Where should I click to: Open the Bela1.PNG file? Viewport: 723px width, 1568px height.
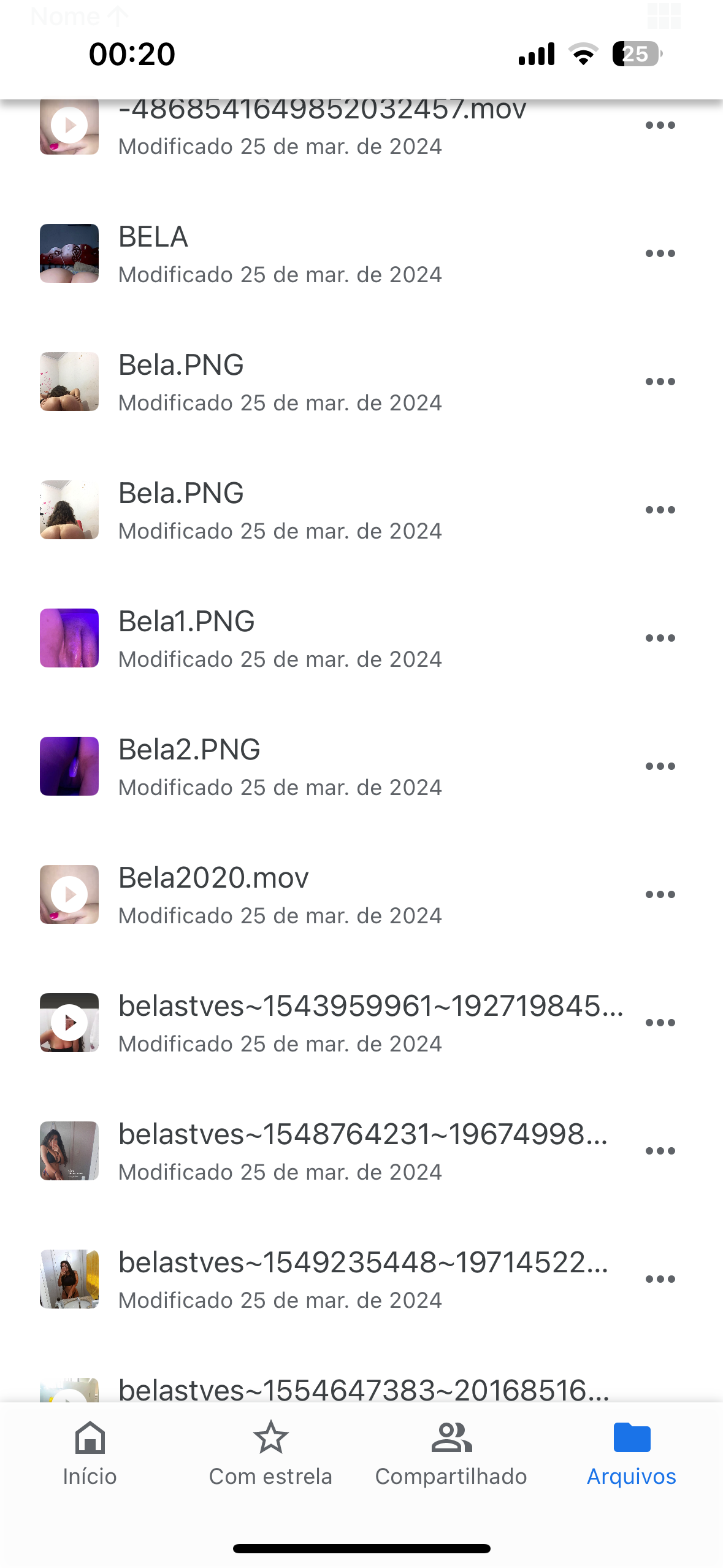tap(279, 639)
